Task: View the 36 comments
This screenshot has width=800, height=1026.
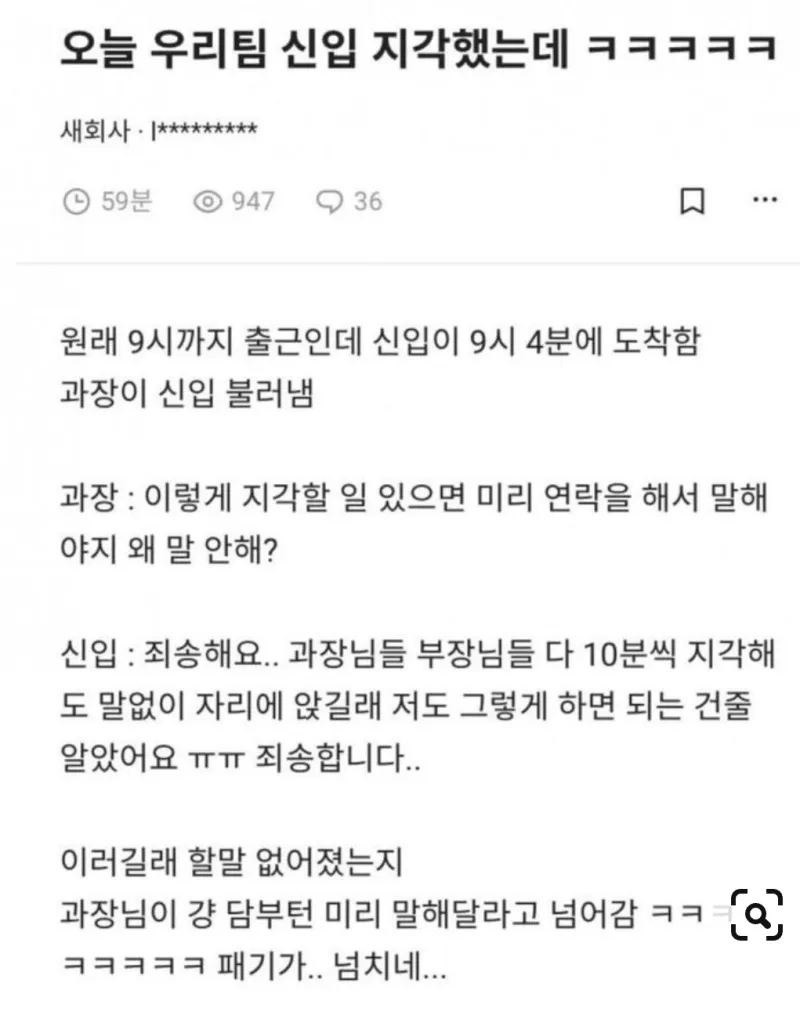Action: point(349,201)
